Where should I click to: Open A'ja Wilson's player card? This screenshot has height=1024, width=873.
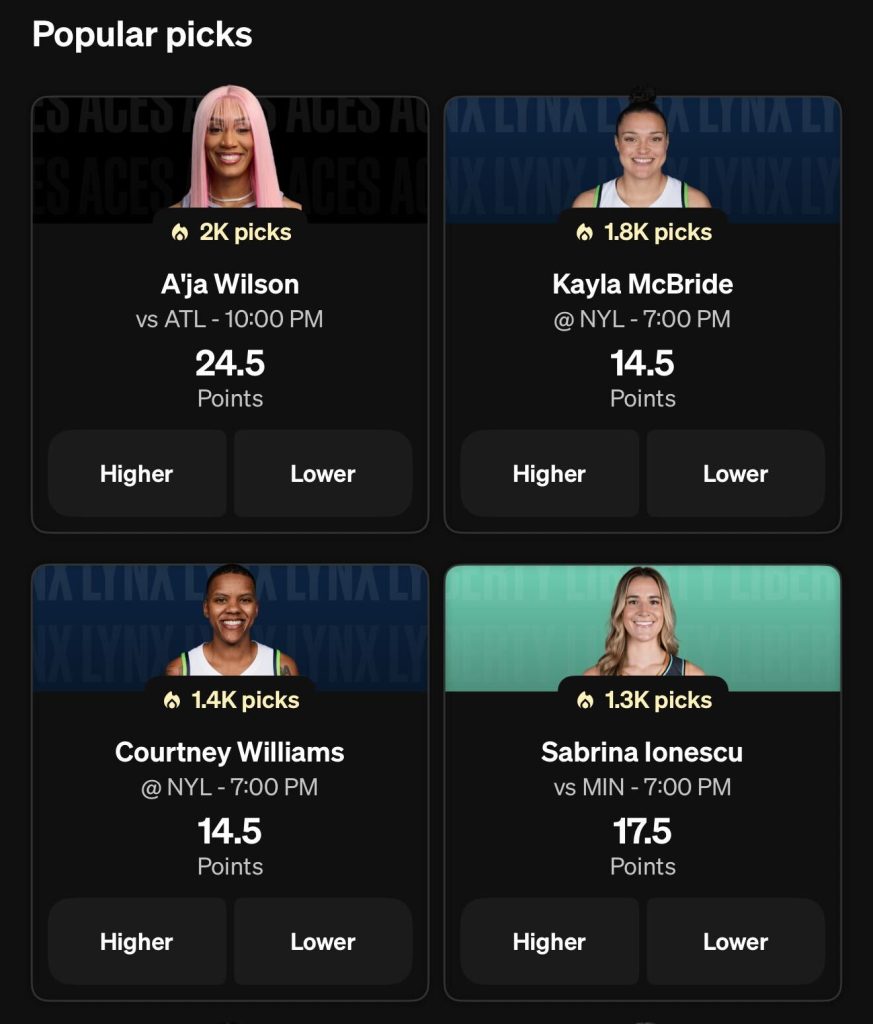230,285
